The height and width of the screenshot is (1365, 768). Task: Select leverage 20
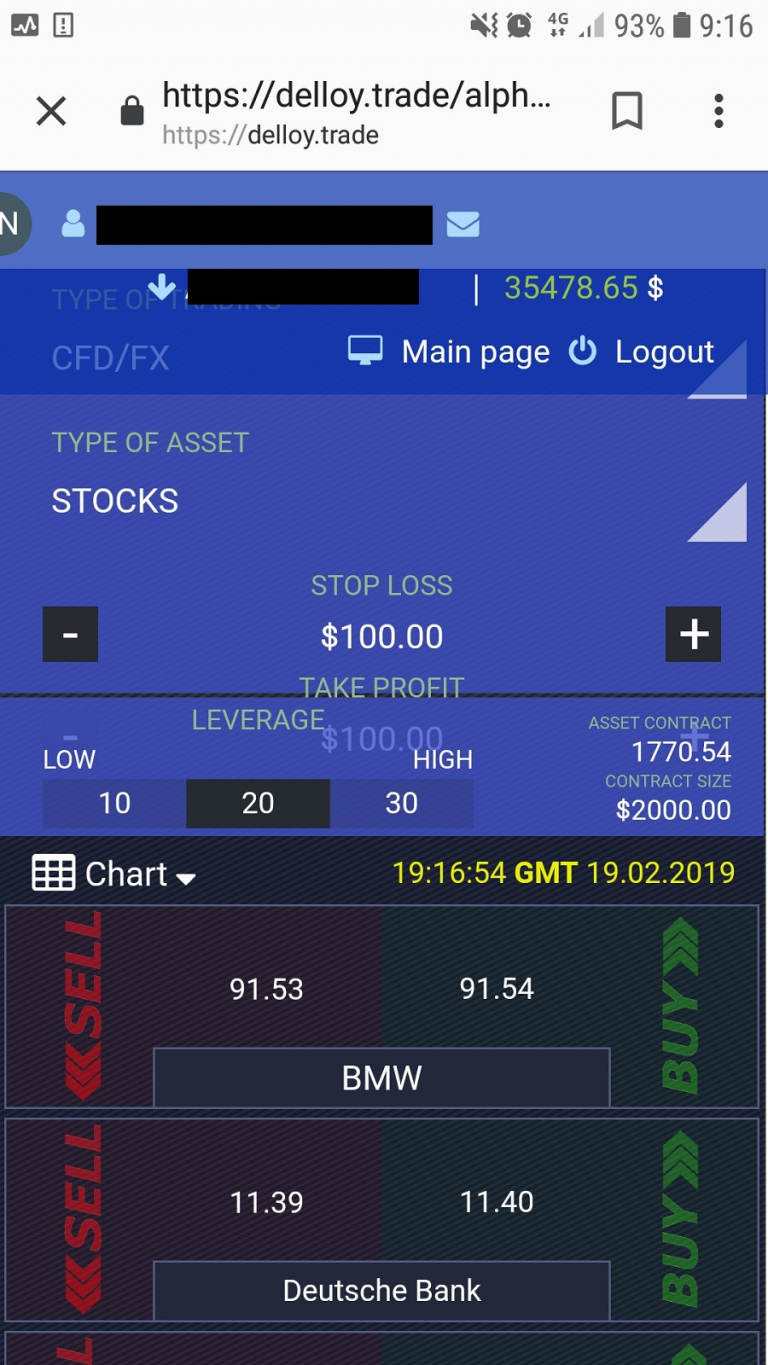click(258, 803)
